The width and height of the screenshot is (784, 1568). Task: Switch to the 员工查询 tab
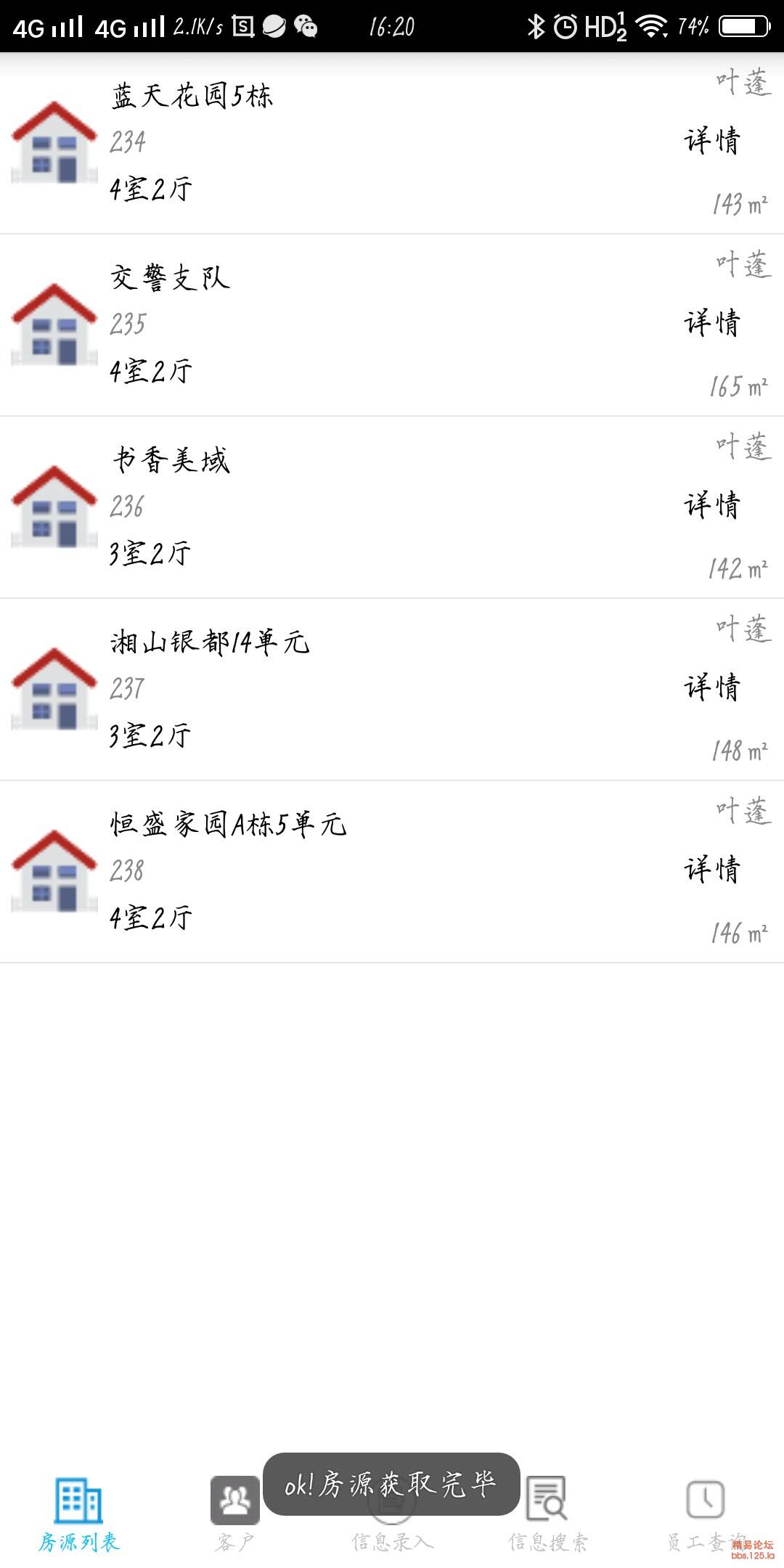point(706,1515)
